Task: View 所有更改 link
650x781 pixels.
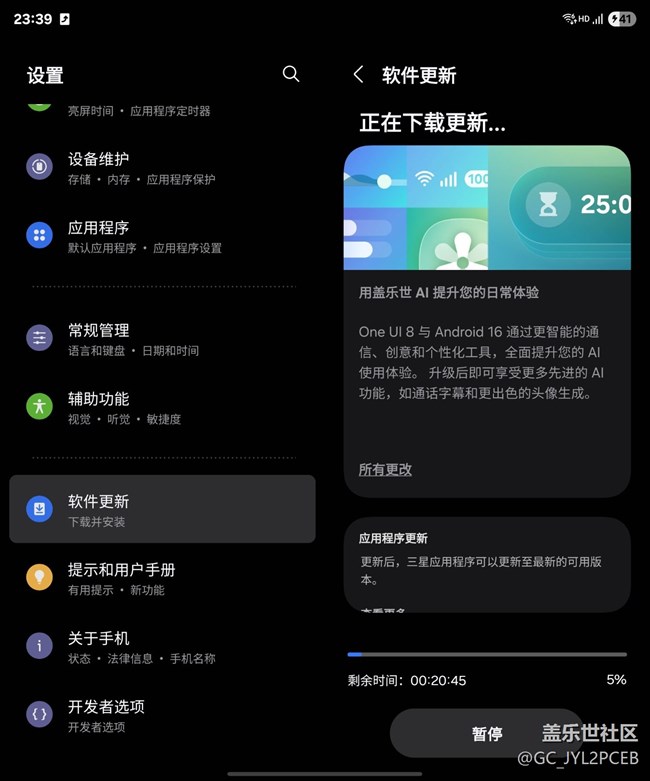Action: coord(385,469)
